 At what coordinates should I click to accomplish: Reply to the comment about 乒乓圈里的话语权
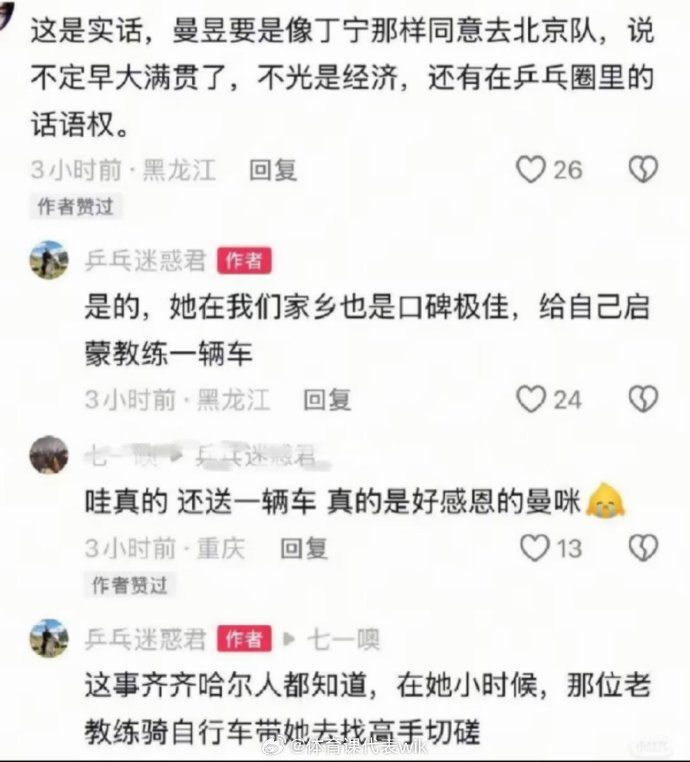(x=273, y=170)
